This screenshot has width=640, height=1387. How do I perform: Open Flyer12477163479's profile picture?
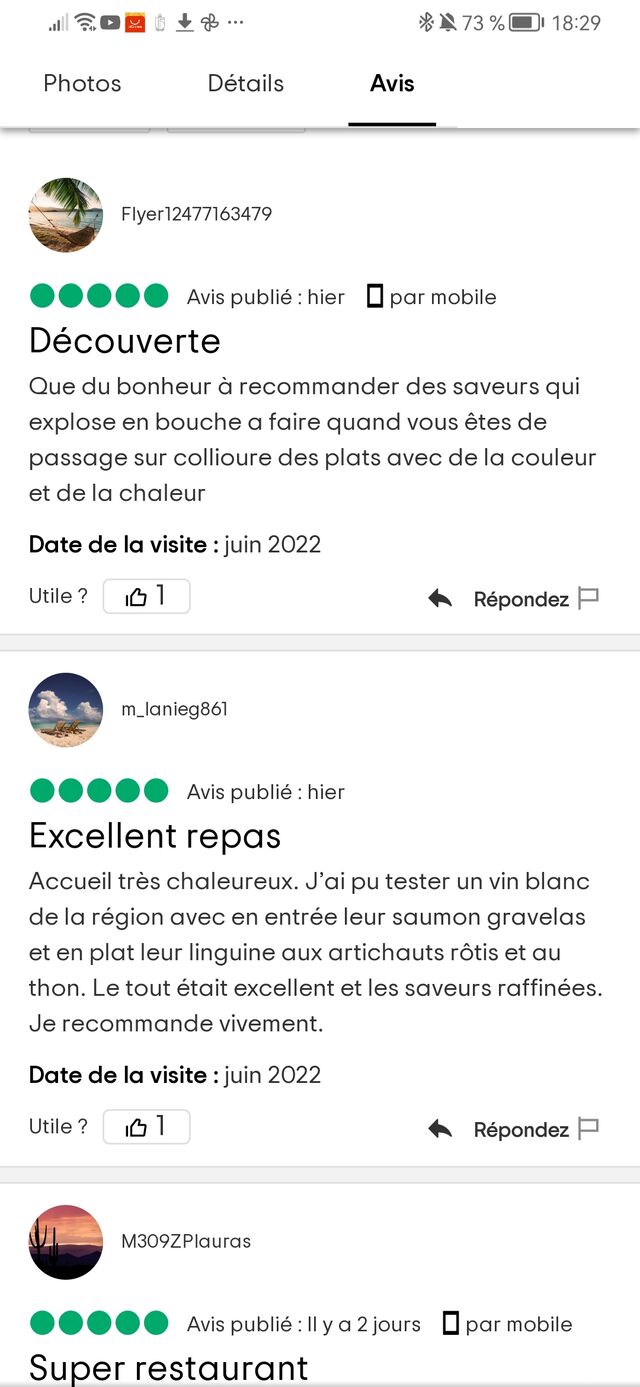click(66, 215)
